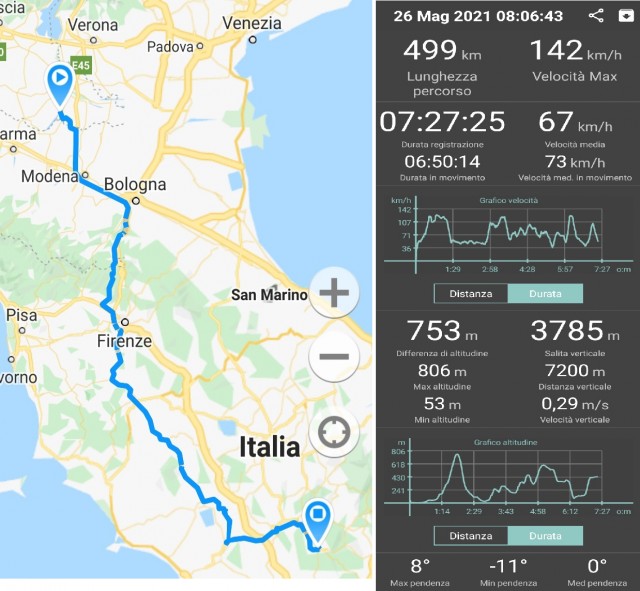640x591 pixels.
Task: Switch speed graph to Distanza
Action: pos(471,294)
